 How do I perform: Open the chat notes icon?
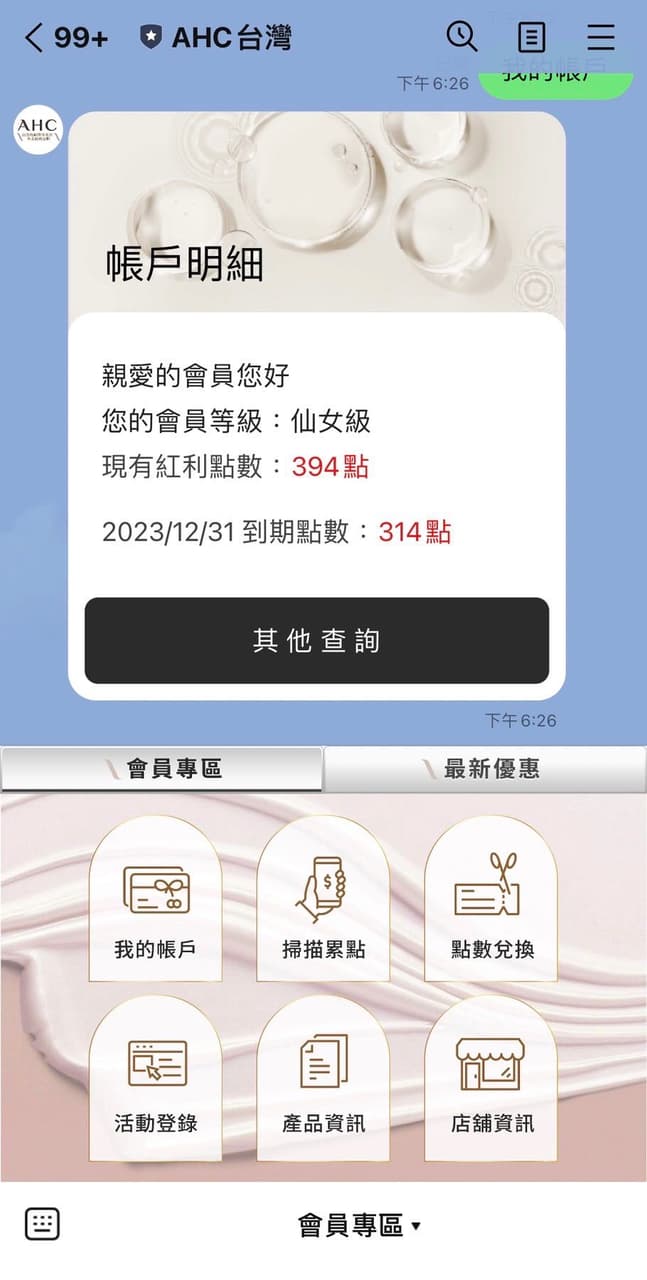[531, 38]
